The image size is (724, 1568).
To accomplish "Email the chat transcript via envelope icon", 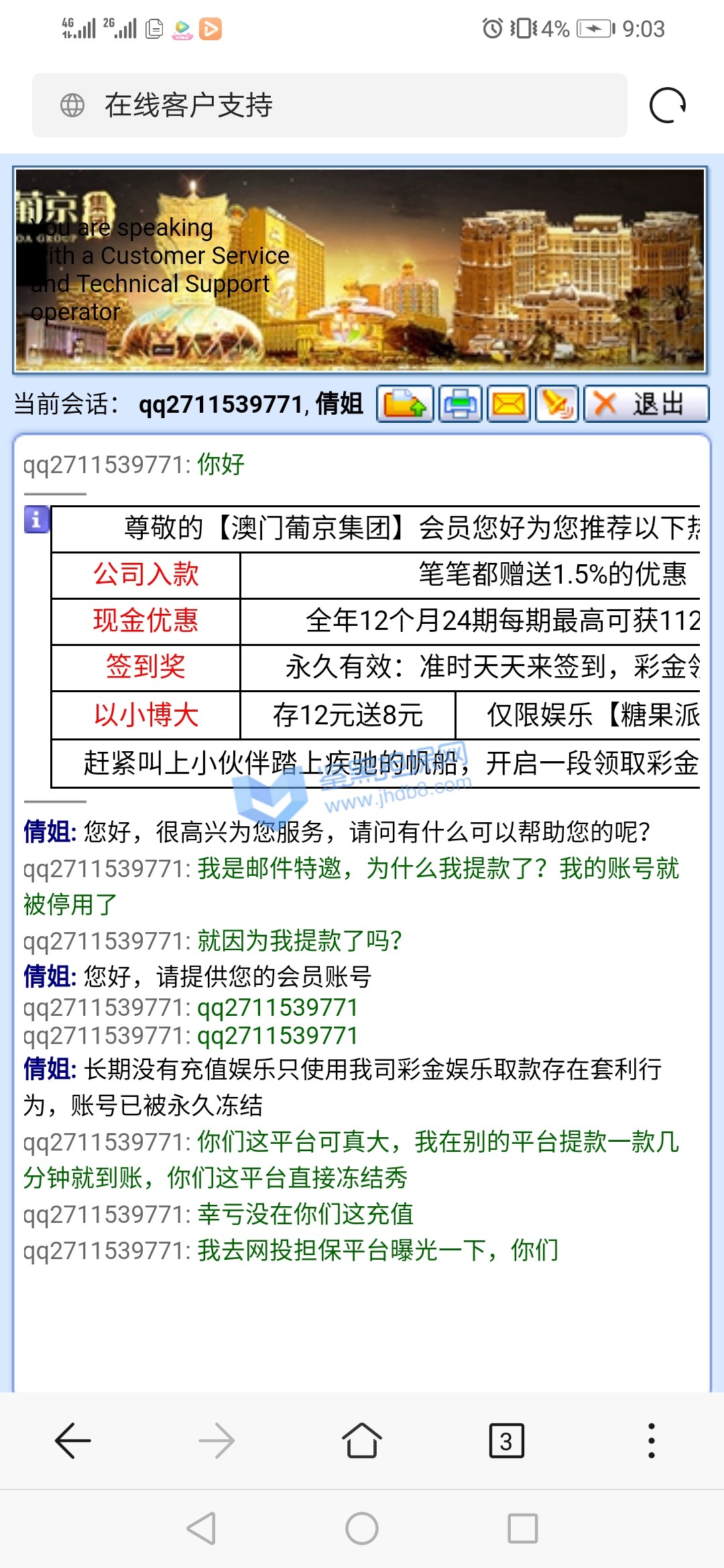I will coord(509,404).
